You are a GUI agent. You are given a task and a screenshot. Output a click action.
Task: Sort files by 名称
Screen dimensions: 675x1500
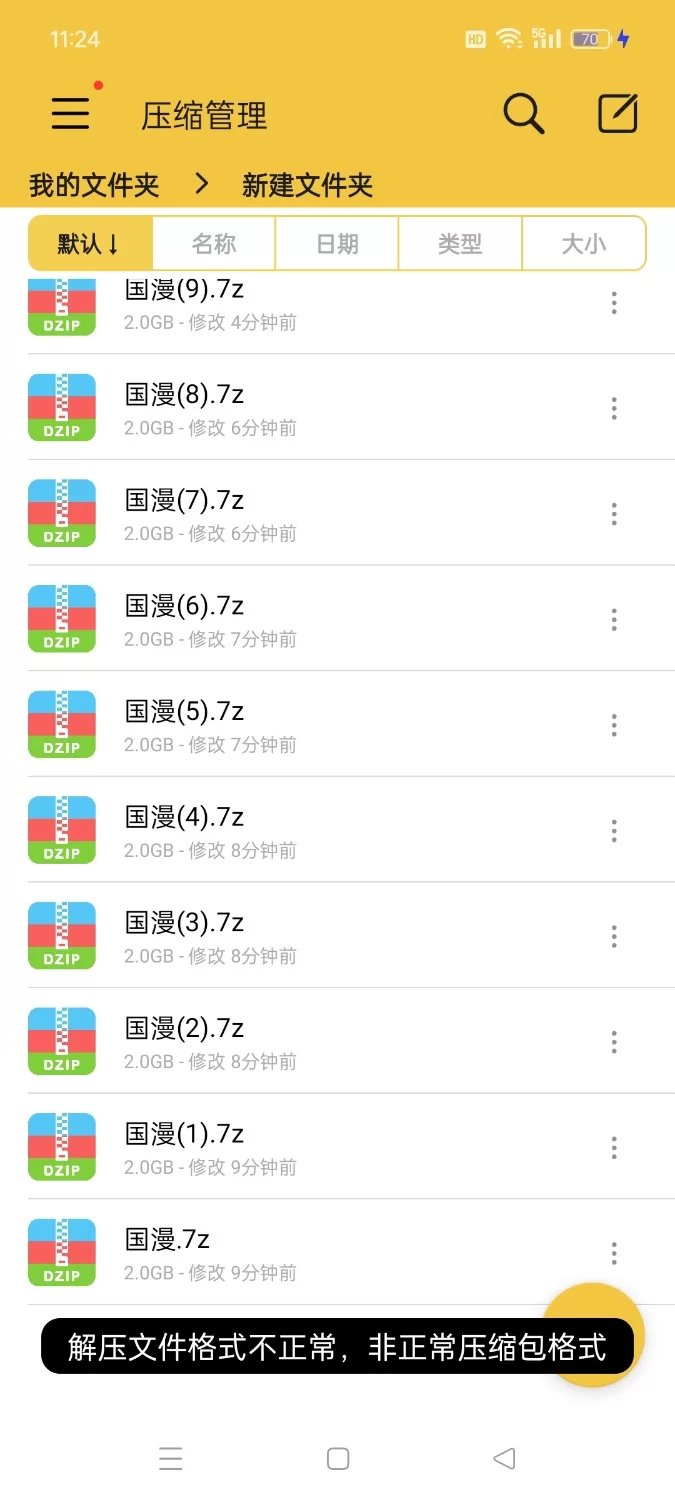pyautogui.click(x=214, y=244)
